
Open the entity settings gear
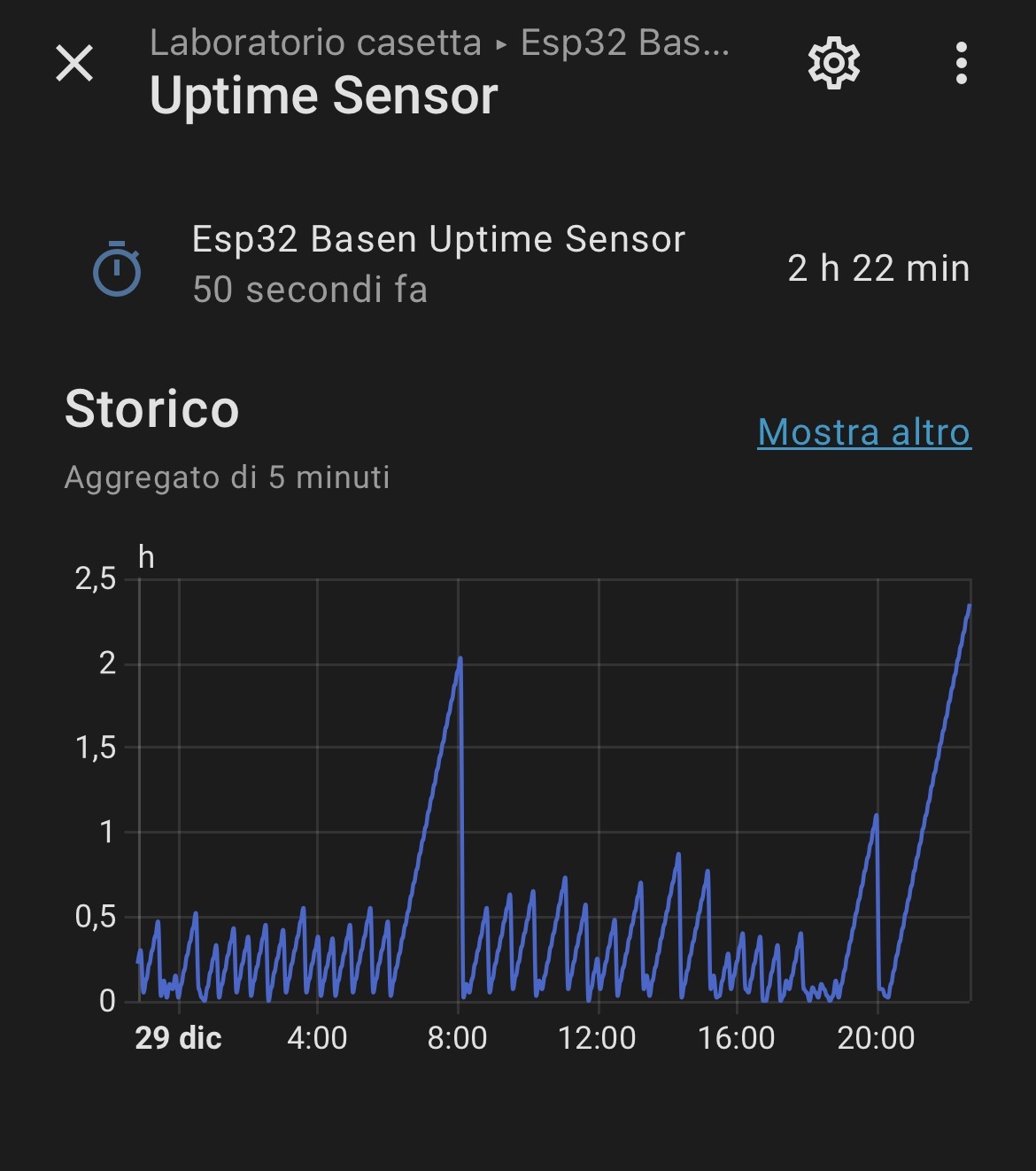[x=833, y=63]
